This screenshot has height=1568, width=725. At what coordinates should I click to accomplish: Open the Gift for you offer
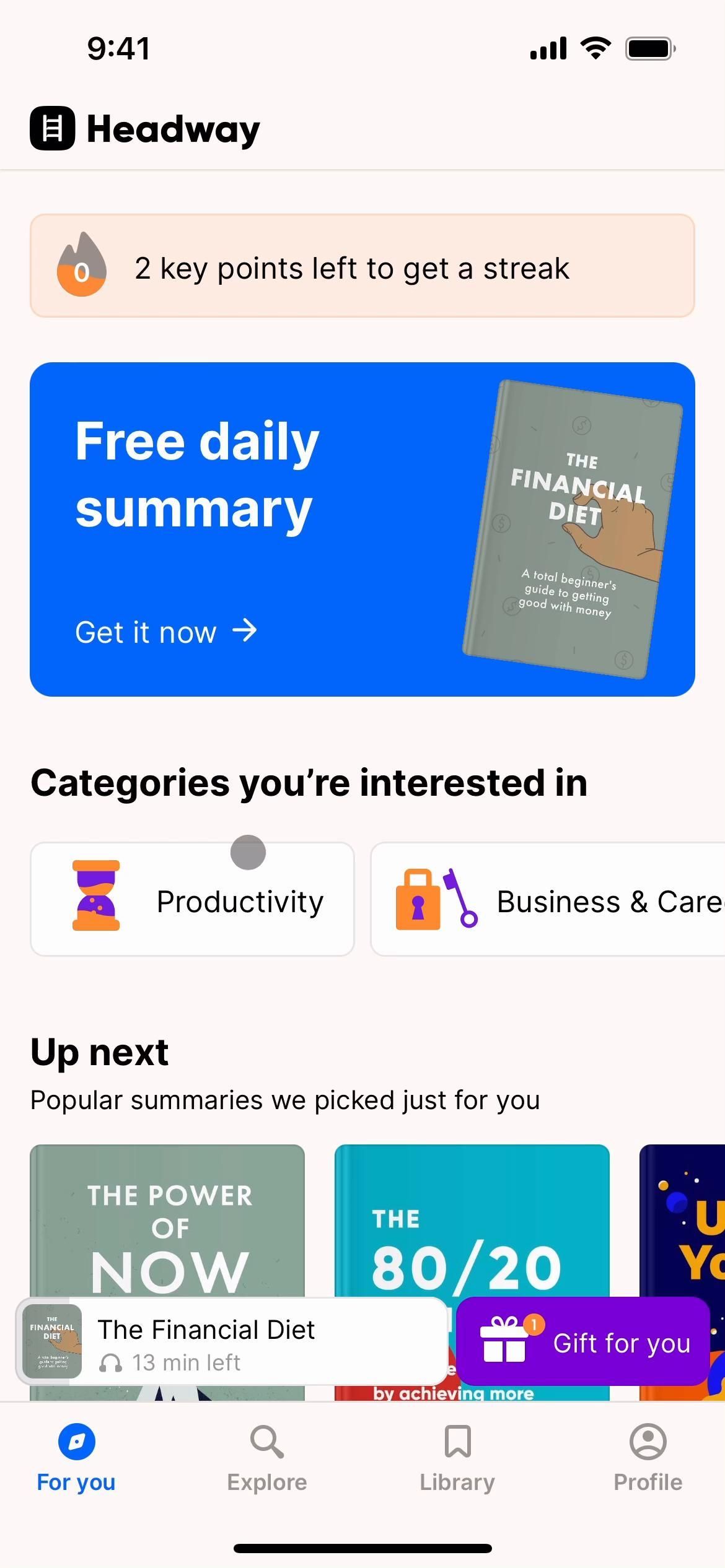point(582,1341)
